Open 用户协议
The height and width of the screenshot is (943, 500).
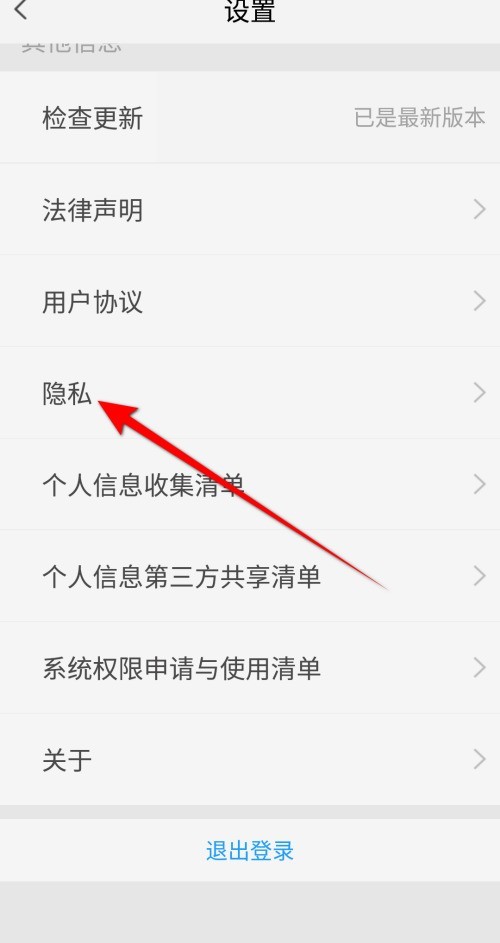click(x=250, y=301)
